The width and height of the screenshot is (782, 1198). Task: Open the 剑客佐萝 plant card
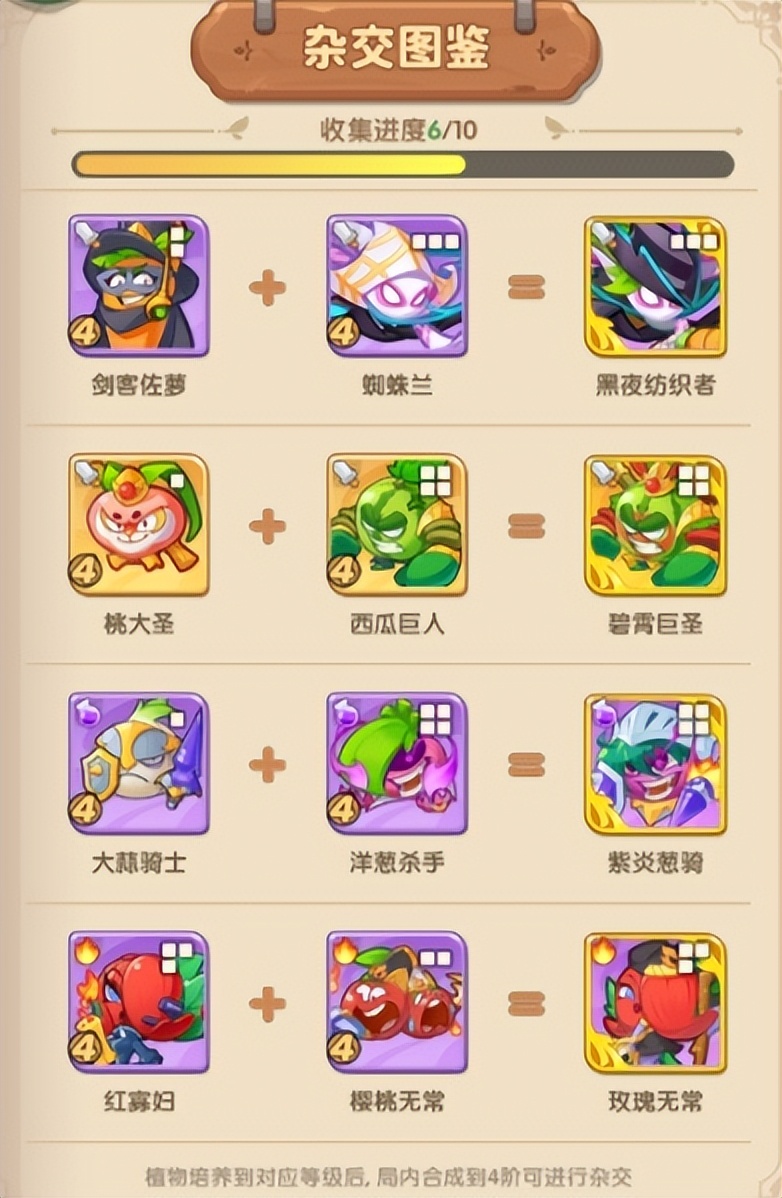(x=138, y=286)
